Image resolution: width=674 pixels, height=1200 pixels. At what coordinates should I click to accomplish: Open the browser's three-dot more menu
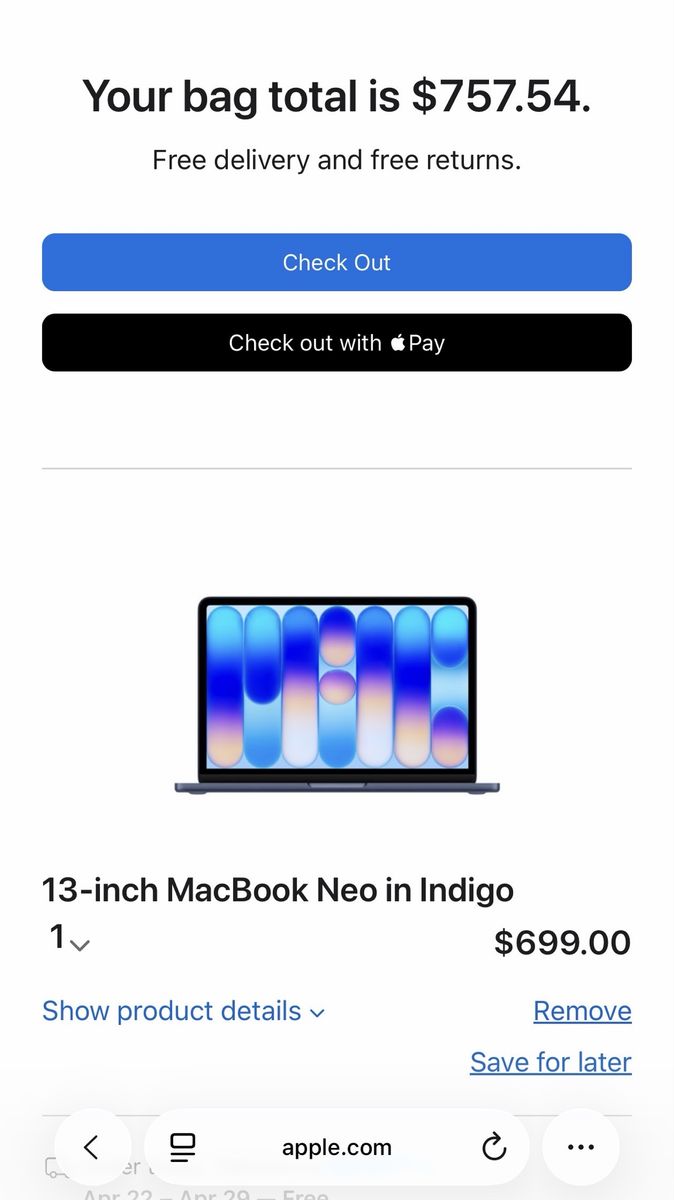point(581,1147)
